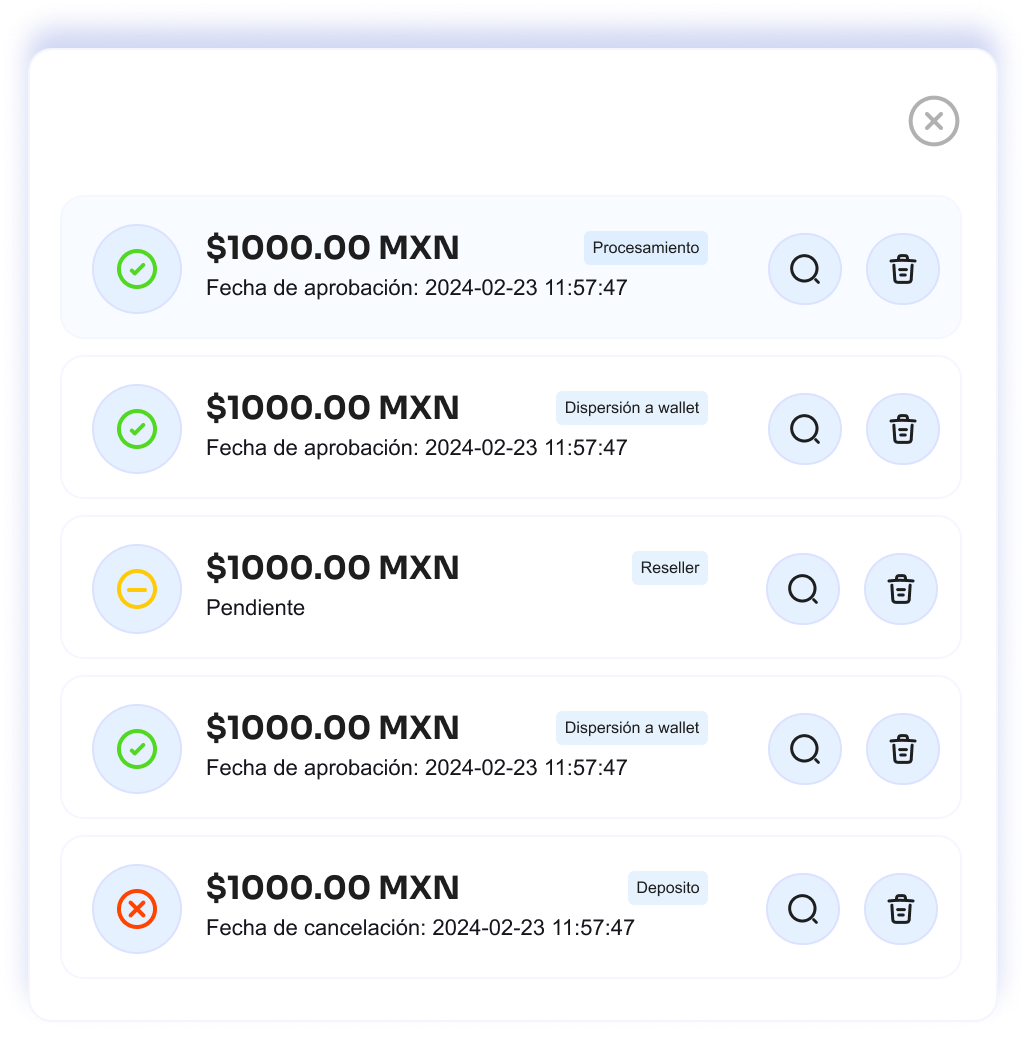This screenshot has height=1049, width=1026.
Task: Open magnifier on the cancelled Deposito transaction
Action: click(803, 909)
